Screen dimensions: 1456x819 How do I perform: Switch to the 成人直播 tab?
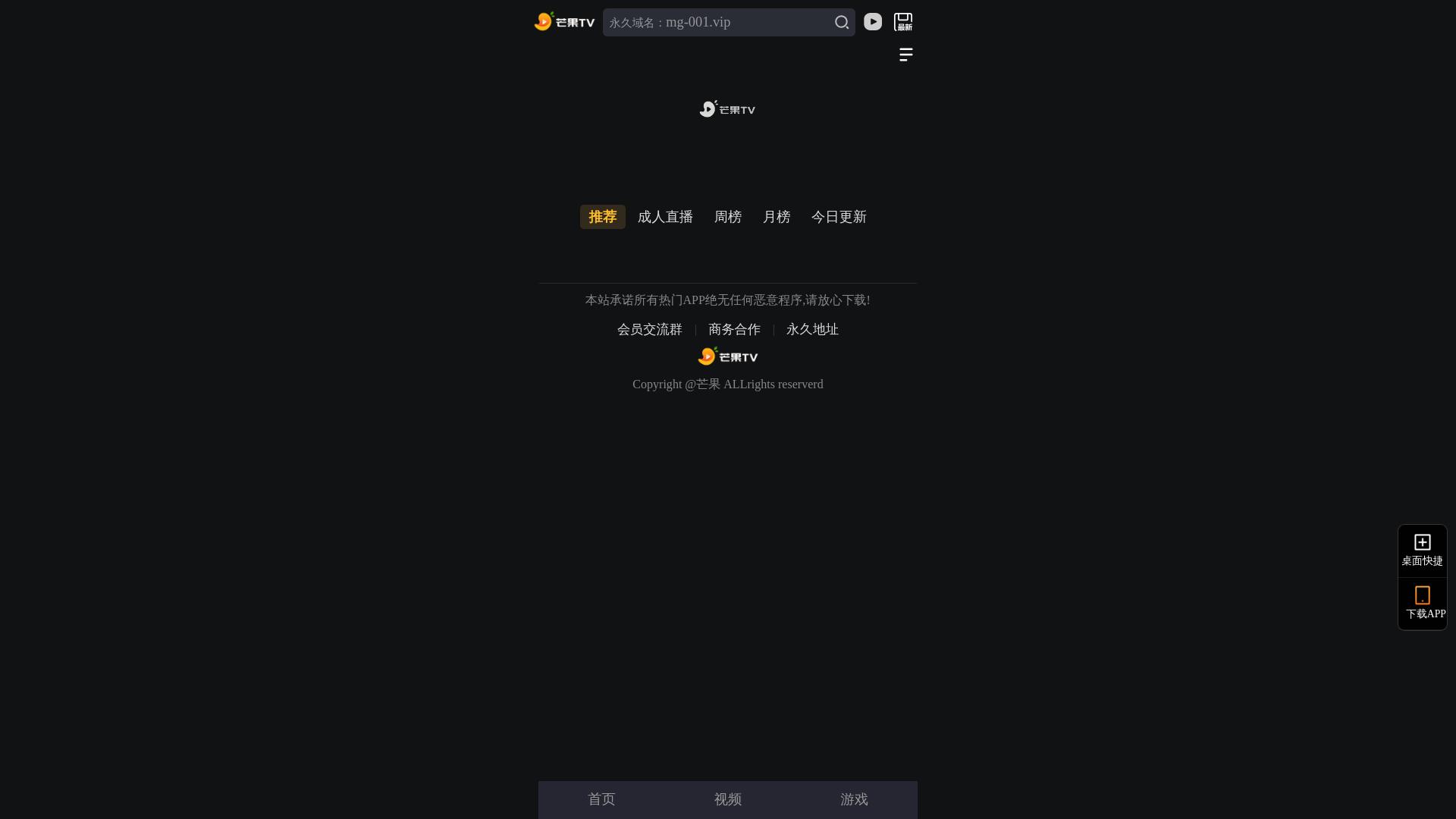(665, 217)
